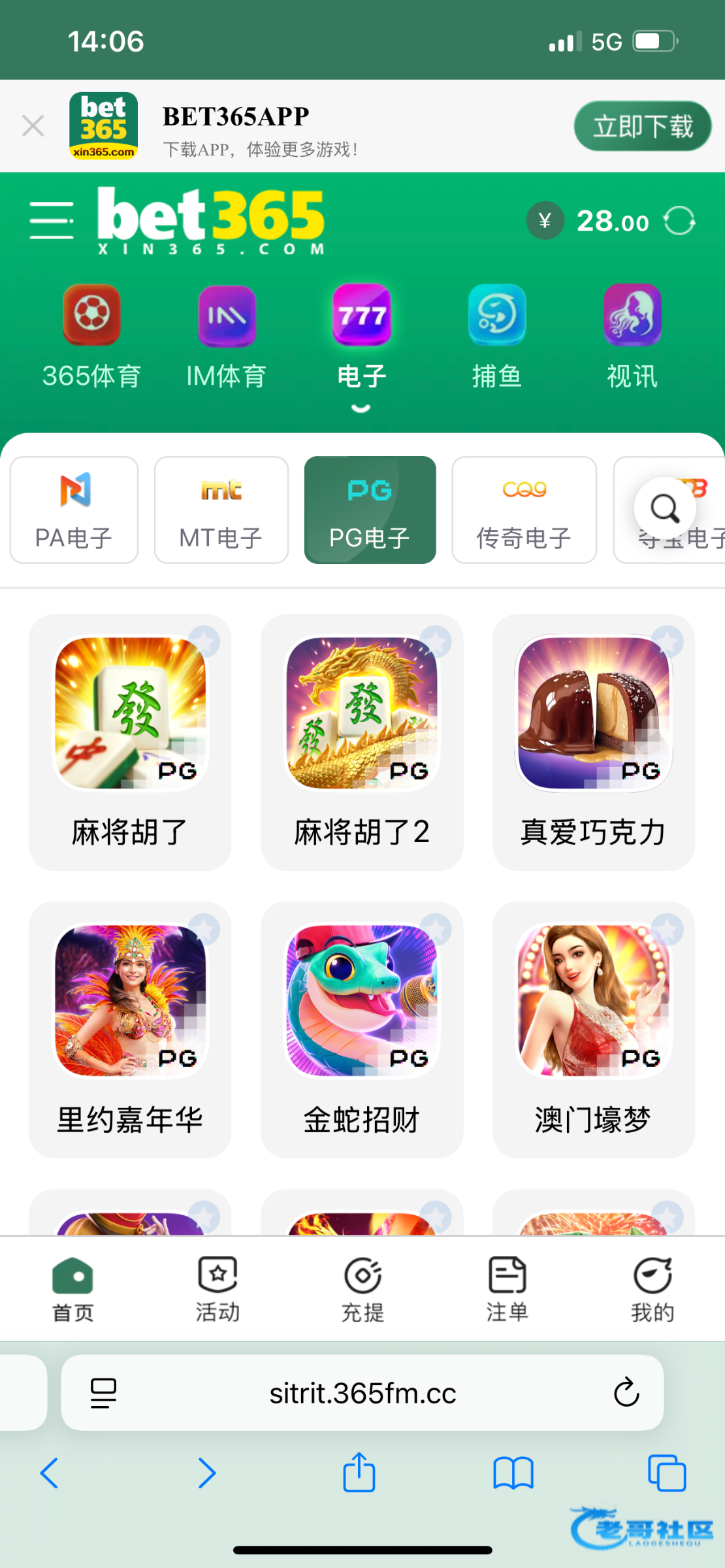
Task: Choose the PA电子 provider
Action: click(x=74, y=510)
